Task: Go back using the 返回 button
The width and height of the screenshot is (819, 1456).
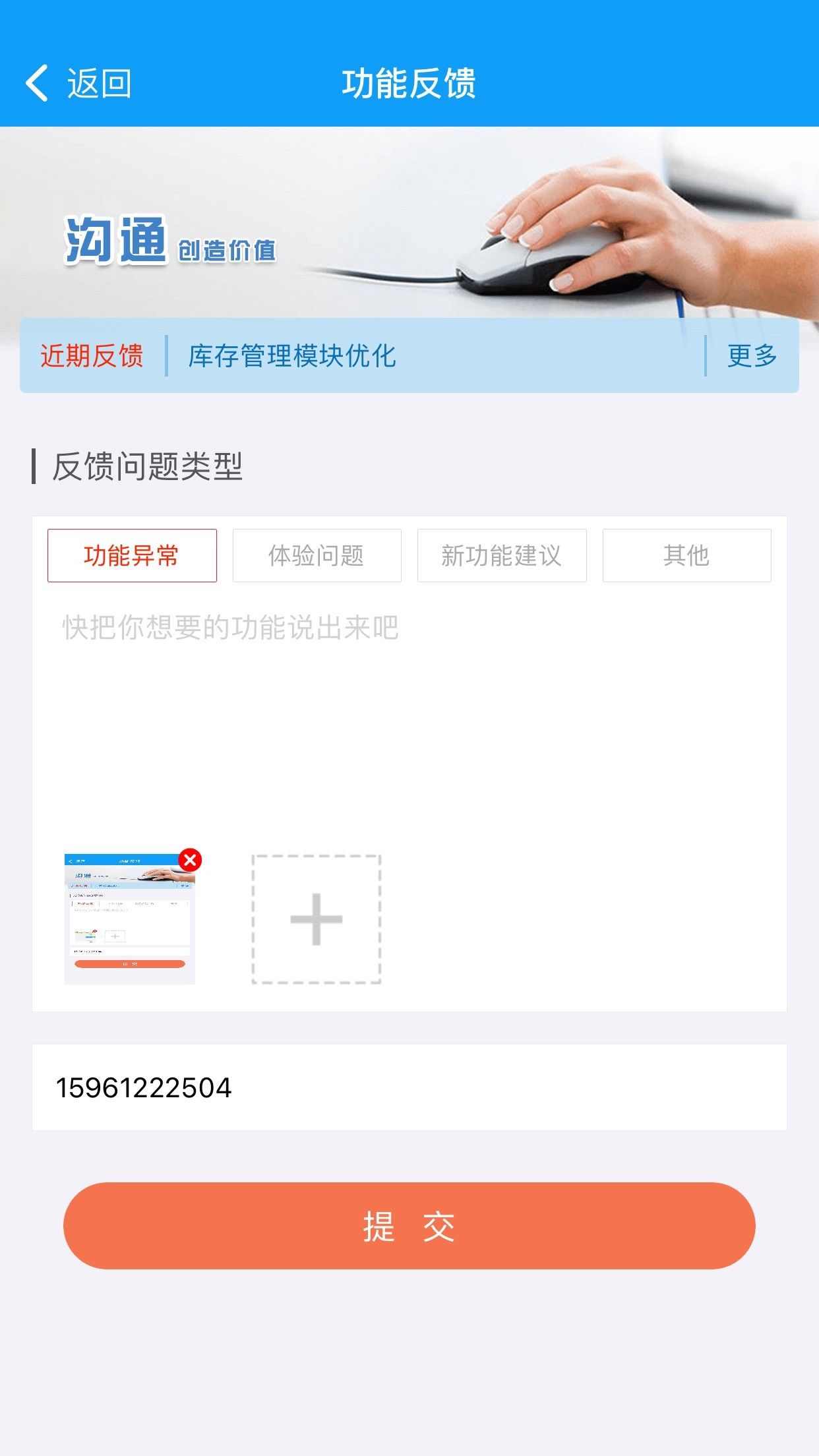Action: pos(79,84)
